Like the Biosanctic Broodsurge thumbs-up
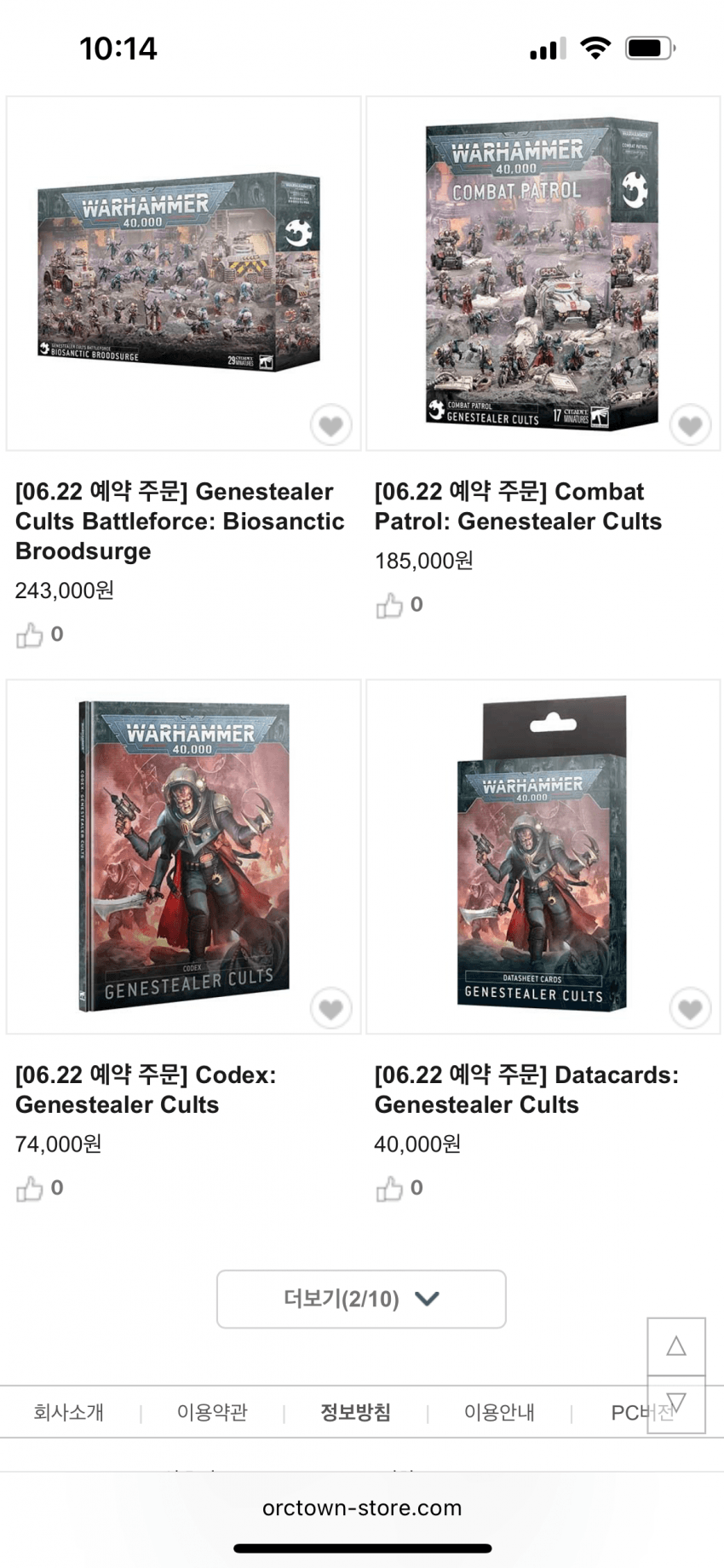 point(30,635)
